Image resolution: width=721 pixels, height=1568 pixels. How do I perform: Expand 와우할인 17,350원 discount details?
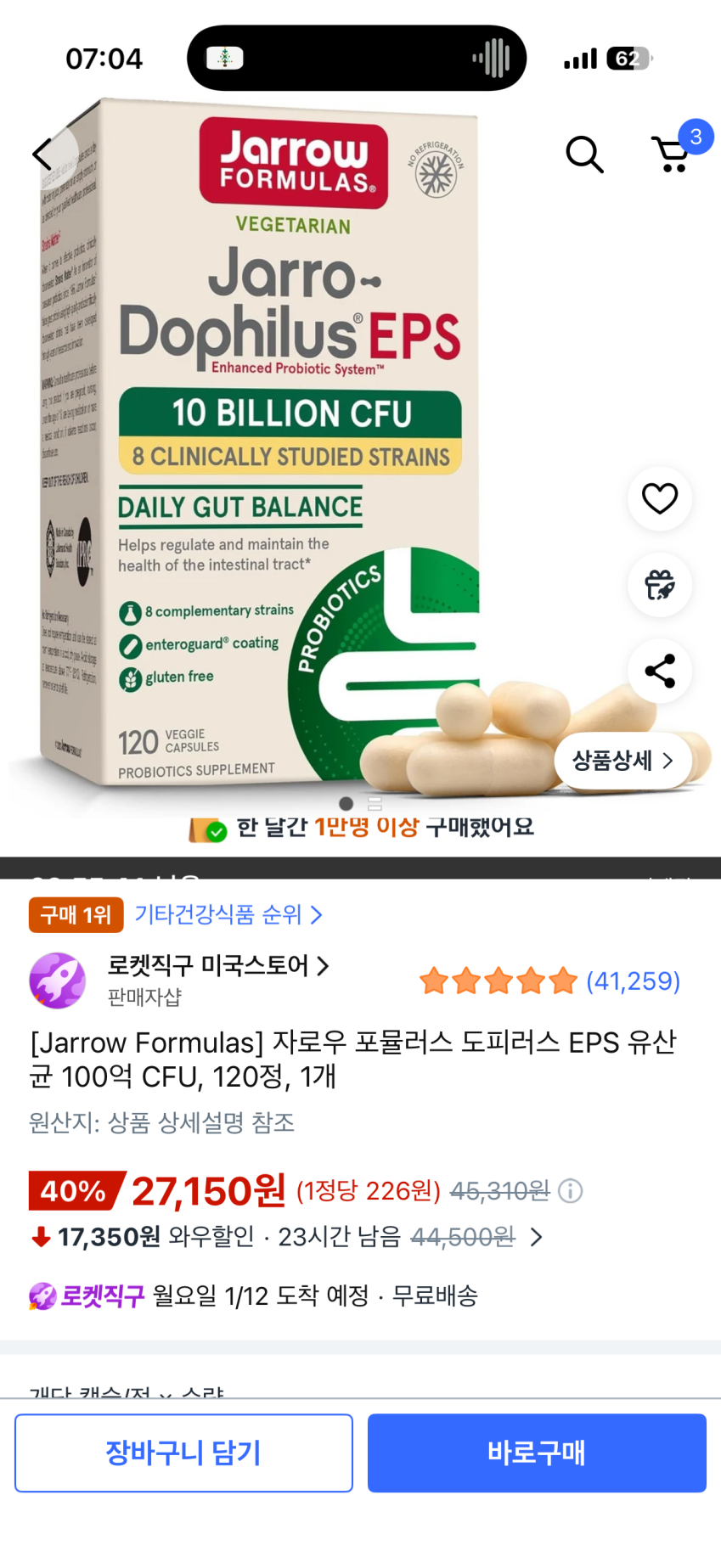pos(536,1237)
